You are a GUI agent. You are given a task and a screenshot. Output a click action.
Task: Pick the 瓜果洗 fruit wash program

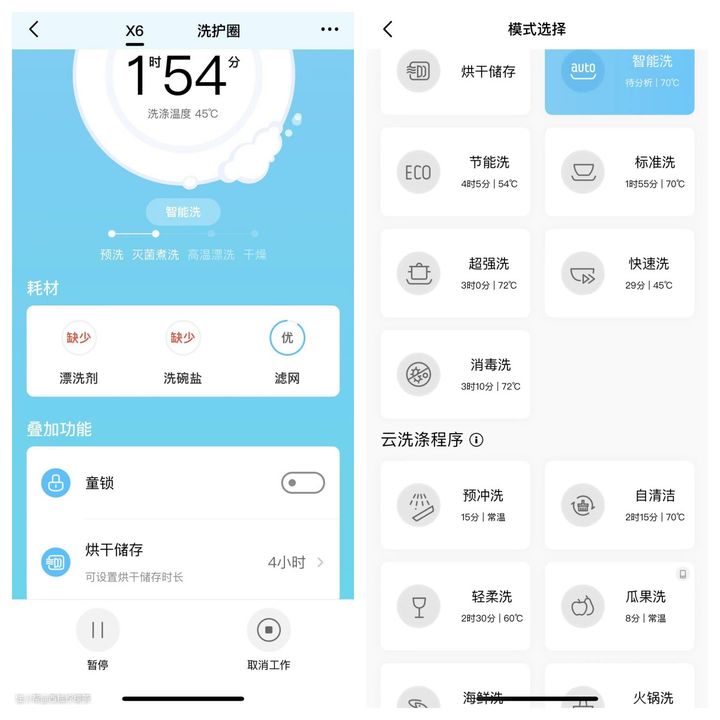coord(620,606)
